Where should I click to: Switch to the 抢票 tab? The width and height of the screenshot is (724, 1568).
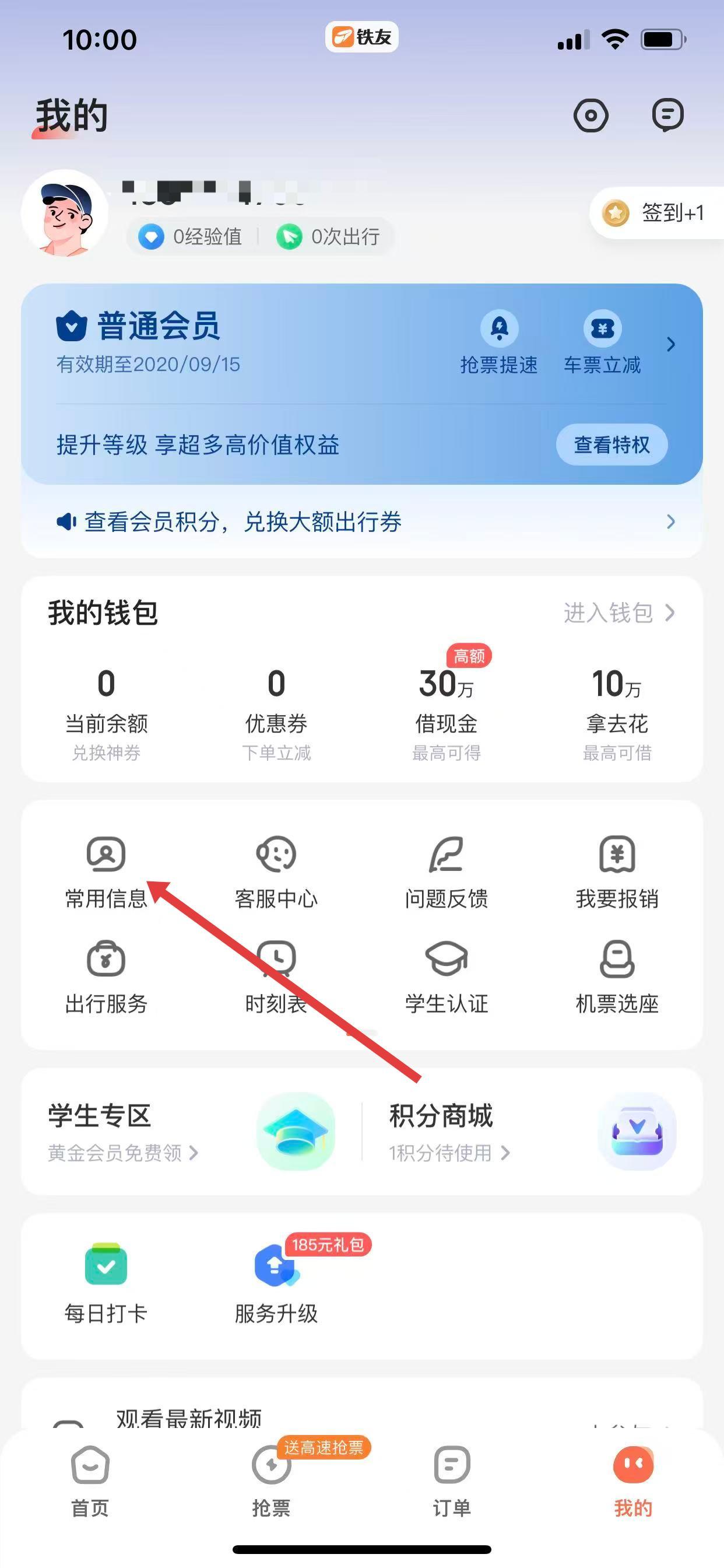coord(270,1479)
